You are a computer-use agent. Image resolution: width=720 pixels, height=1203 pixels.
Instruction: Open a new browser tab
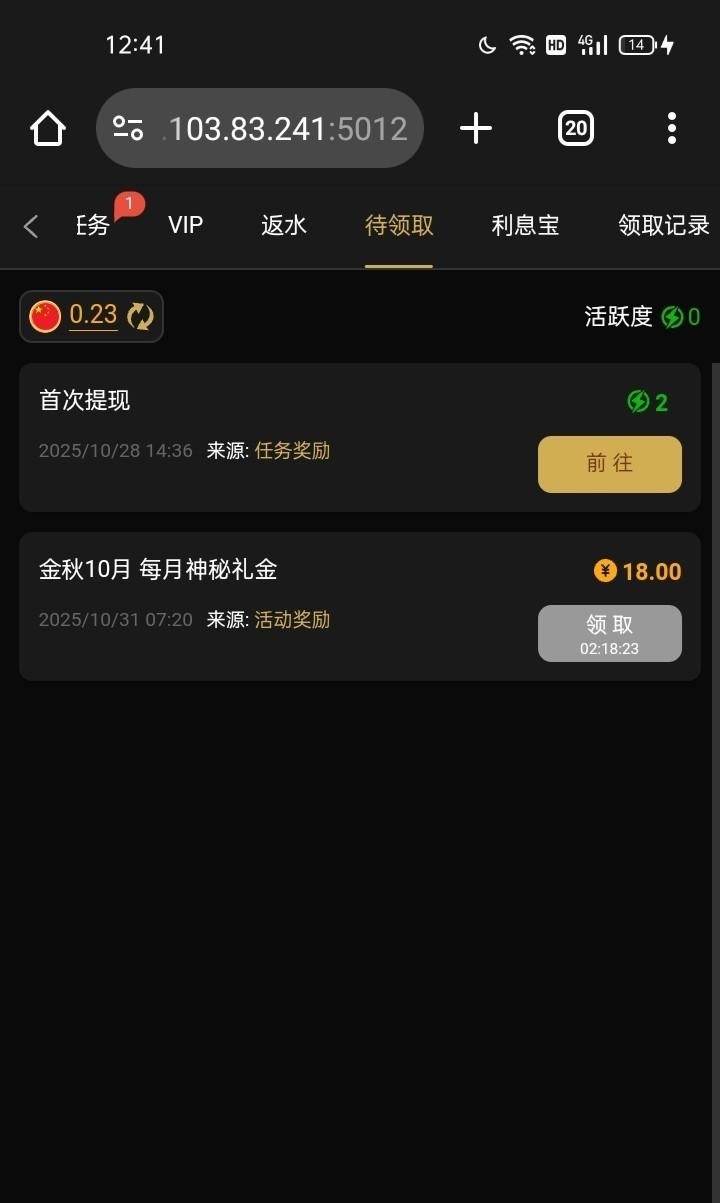point(476,128)
